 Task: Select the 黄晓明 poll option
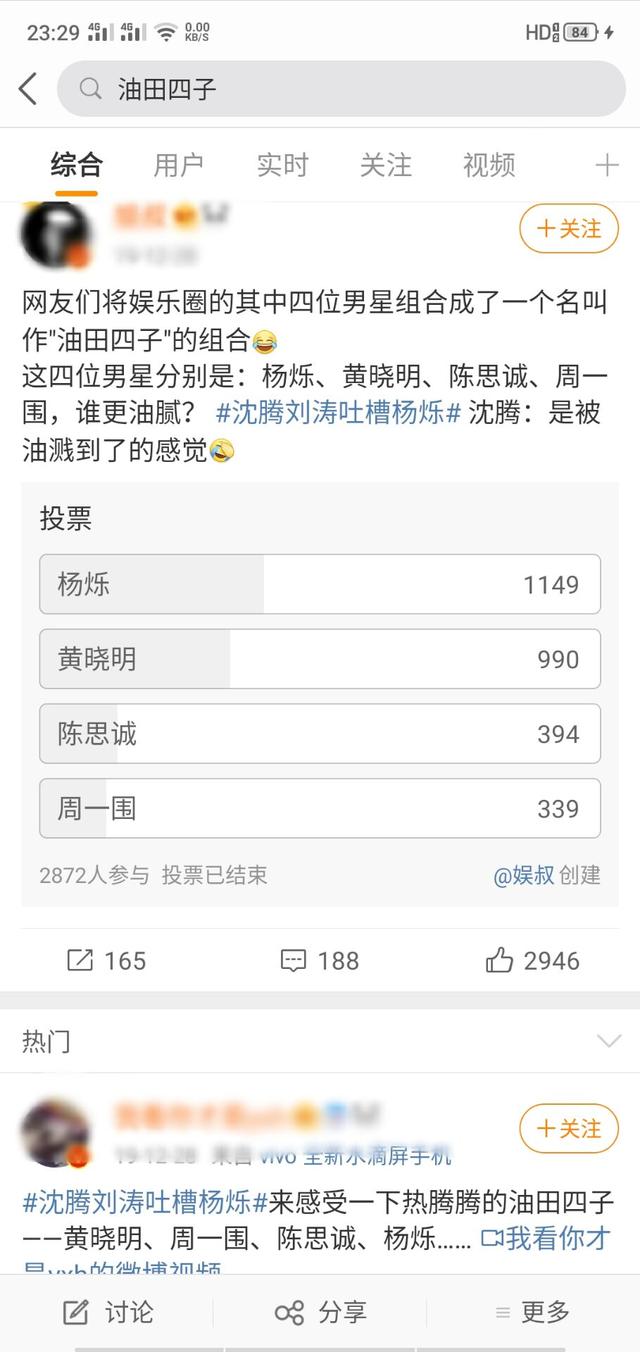pos(320,659)
